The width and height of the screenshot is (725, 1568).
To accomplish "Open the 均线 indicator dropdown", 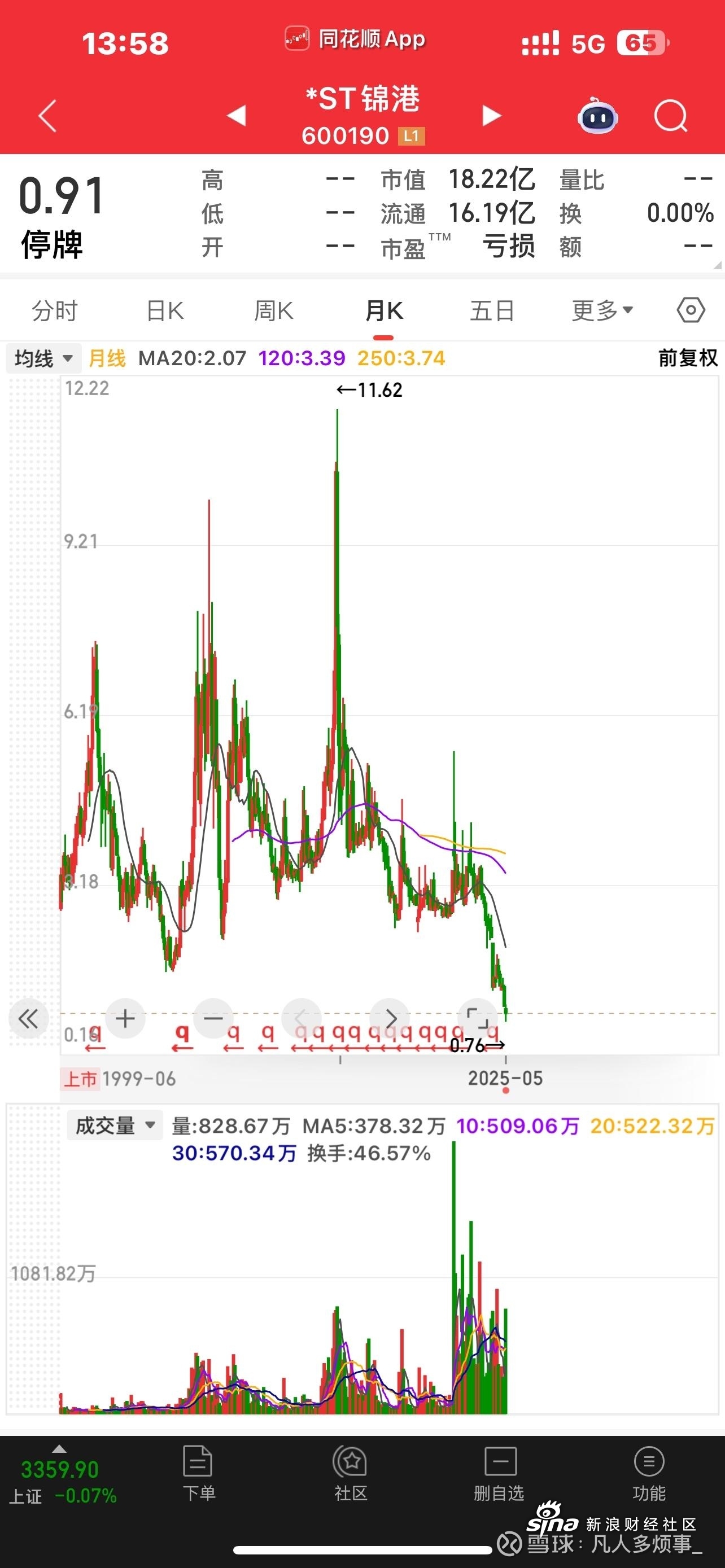I will 43,358.
